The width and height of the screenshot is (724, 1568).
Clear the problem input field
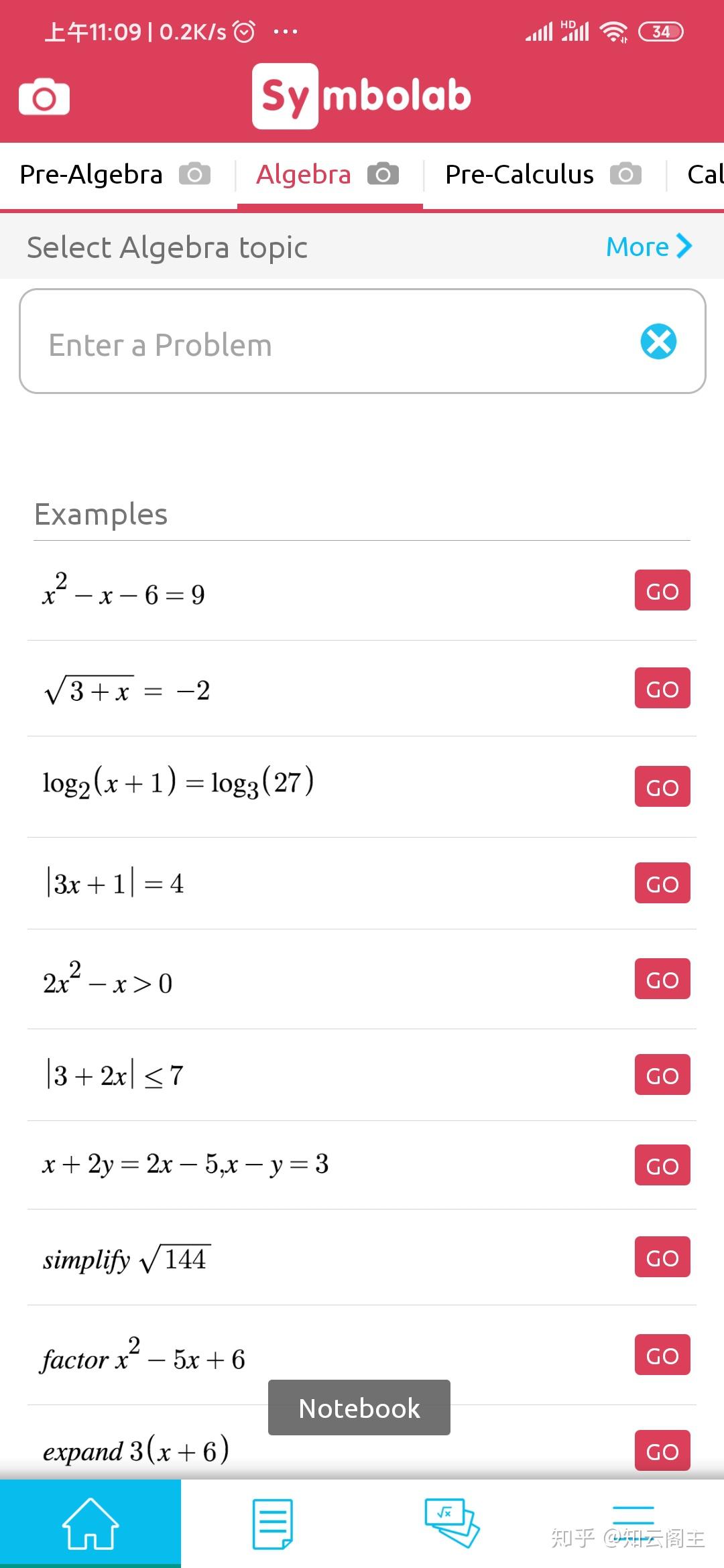coord(658,342)
